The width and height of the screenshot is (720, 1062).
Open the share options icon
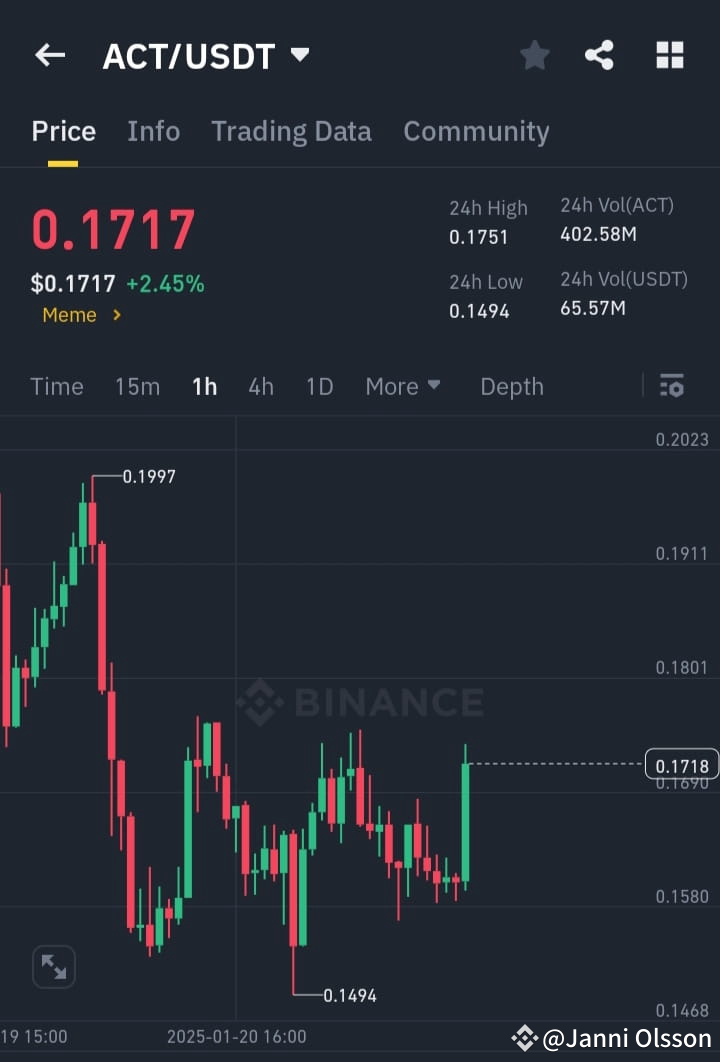tap(600, 55)
